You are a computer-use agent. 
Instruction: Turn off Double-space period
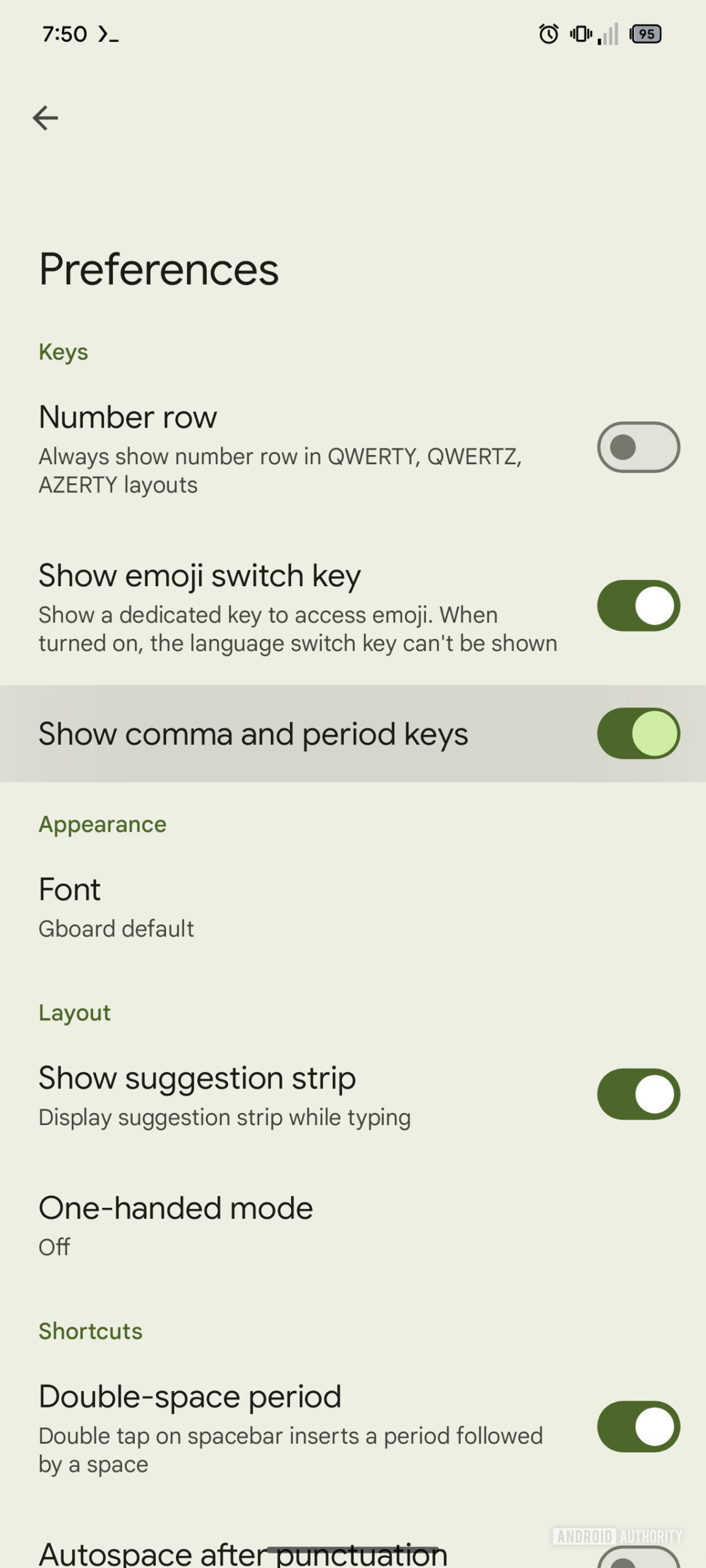(x=638, y=1427)
